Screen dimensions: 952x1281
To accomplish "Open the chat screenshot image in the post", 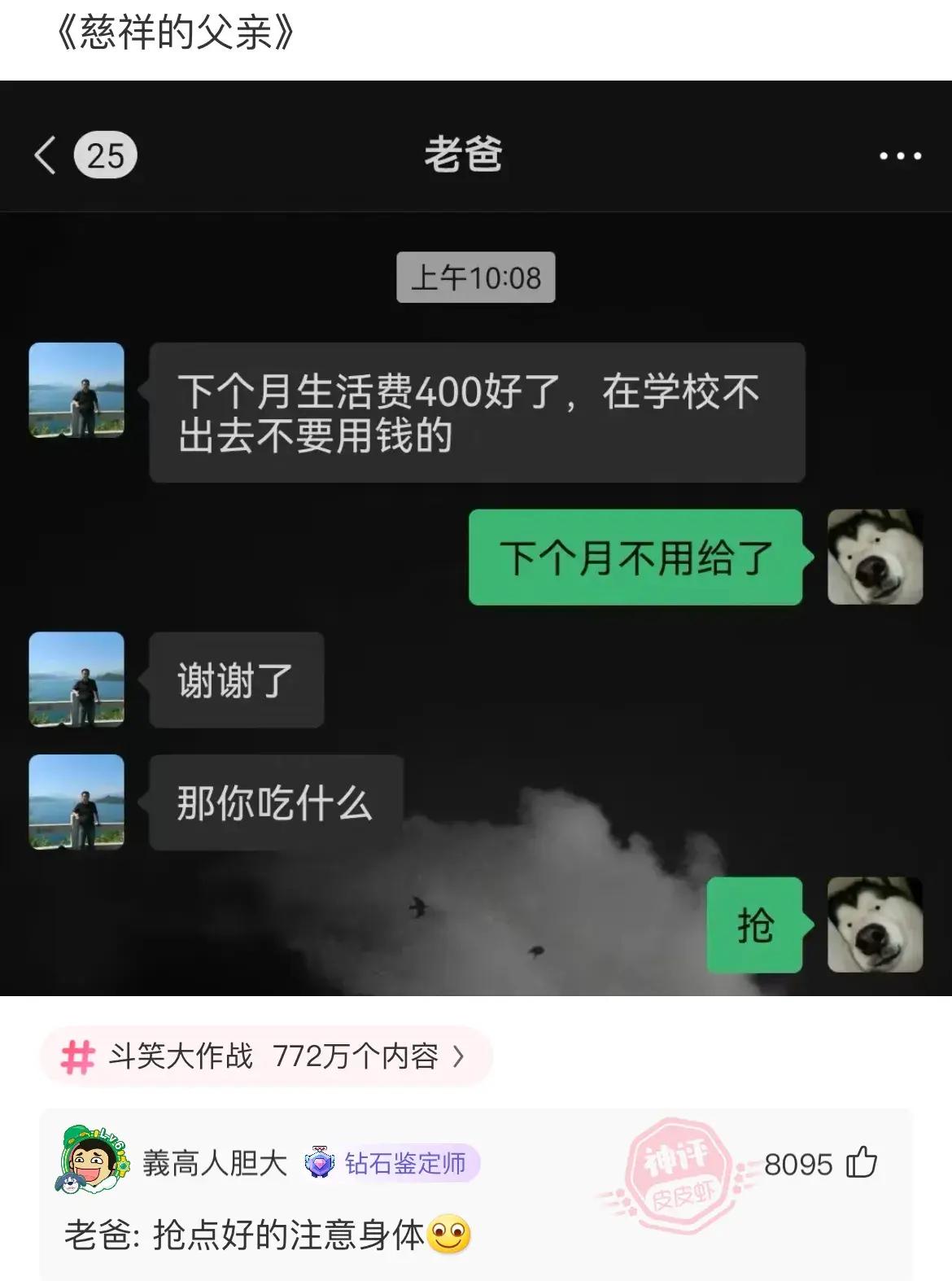I will point(476,537).
